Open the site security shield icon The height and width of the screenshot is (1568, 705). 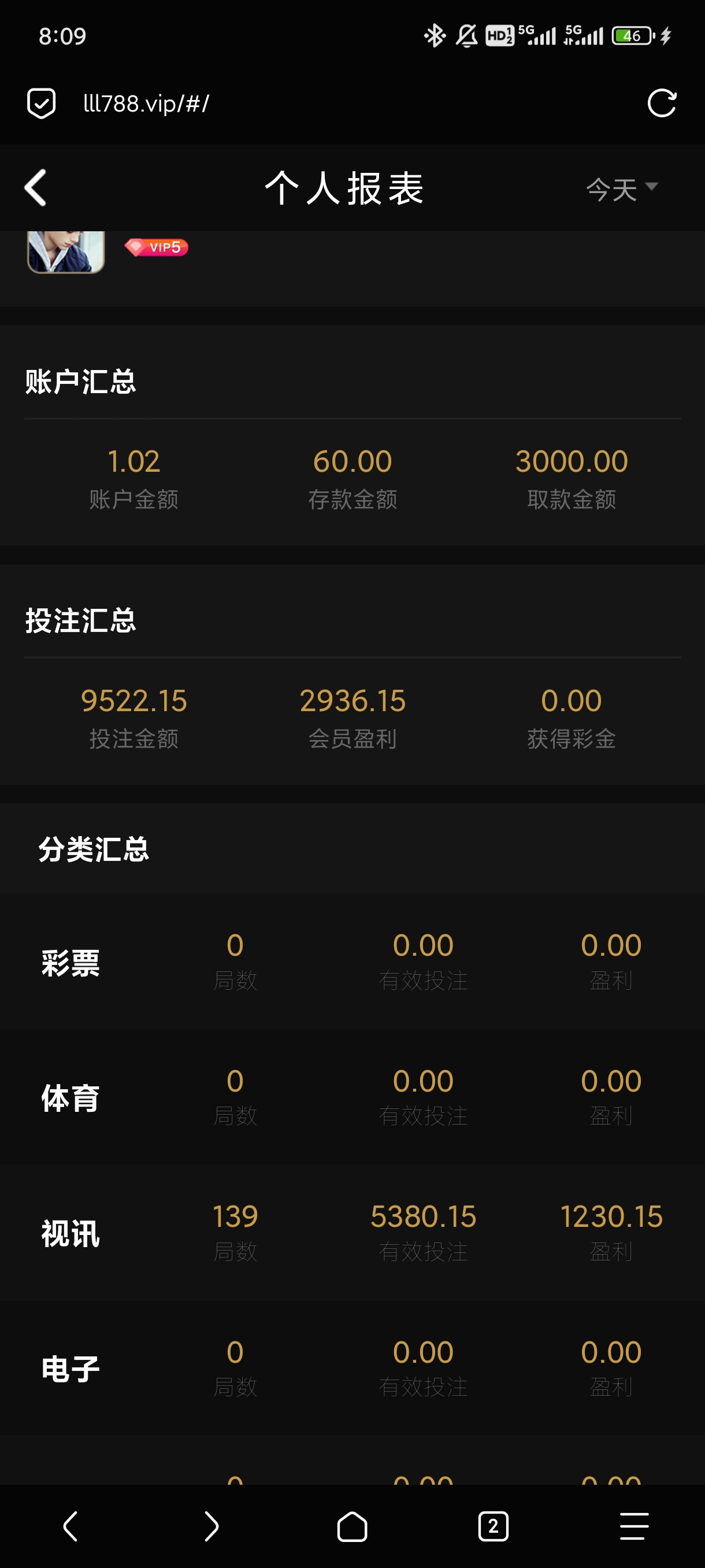pos(42,103)
